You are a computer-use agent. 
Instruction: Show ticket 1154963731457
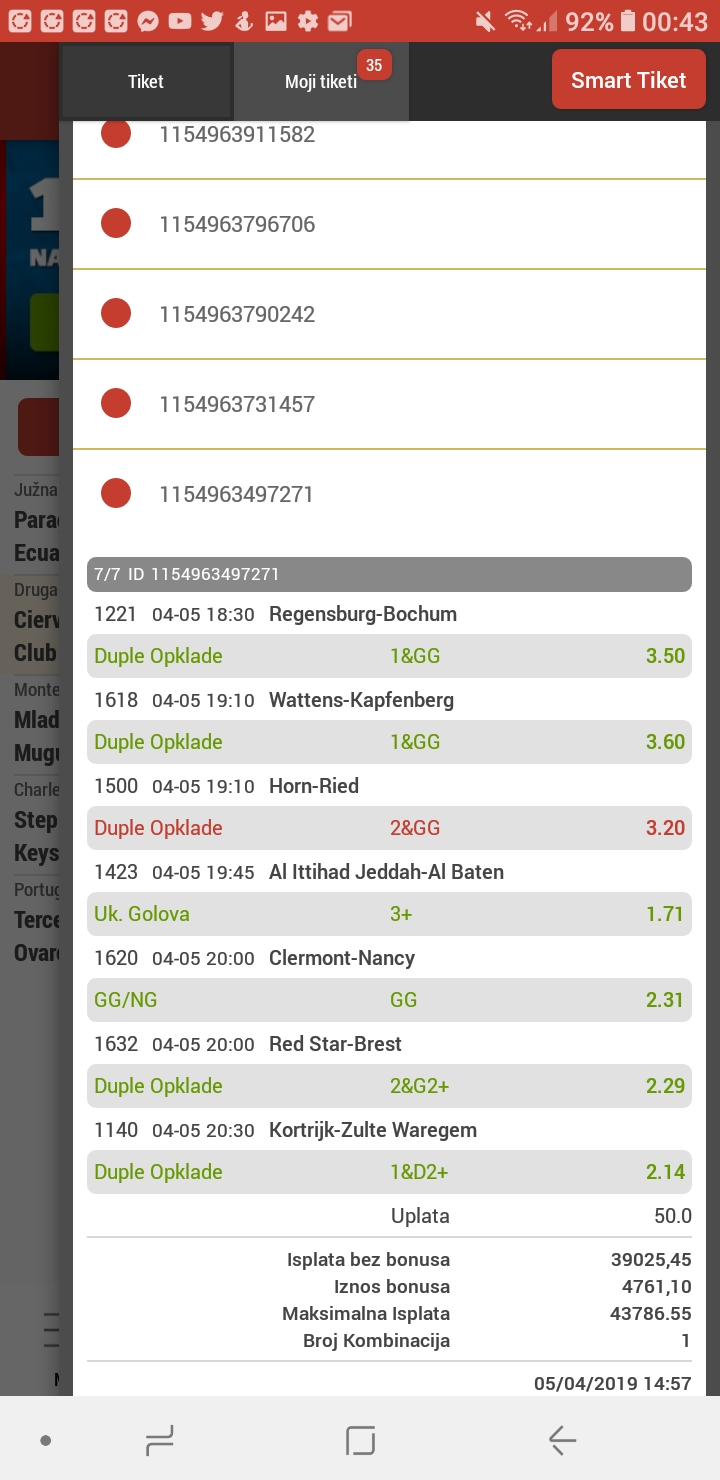[389, 404]
